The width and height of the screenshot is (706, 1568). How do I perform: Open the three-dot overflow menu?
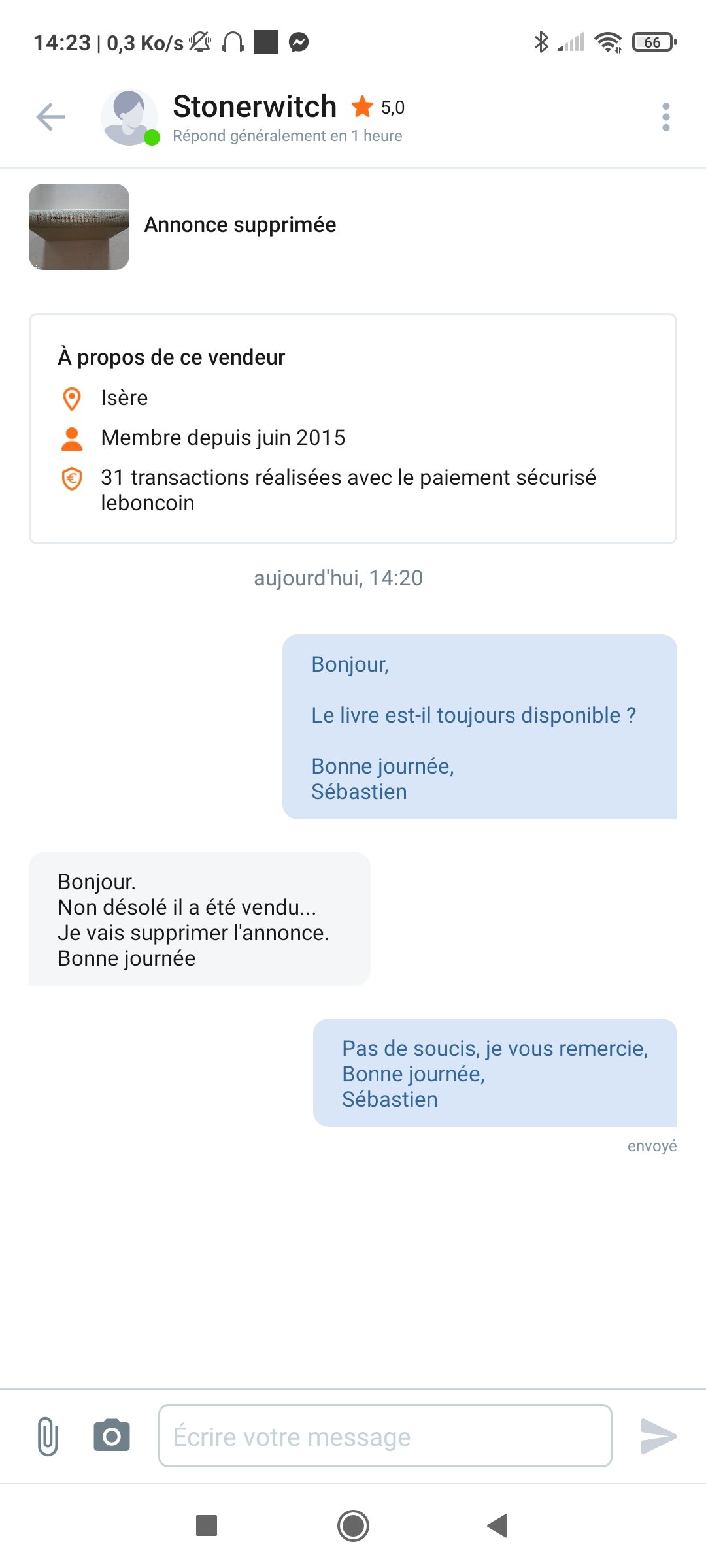click(665, 118)
